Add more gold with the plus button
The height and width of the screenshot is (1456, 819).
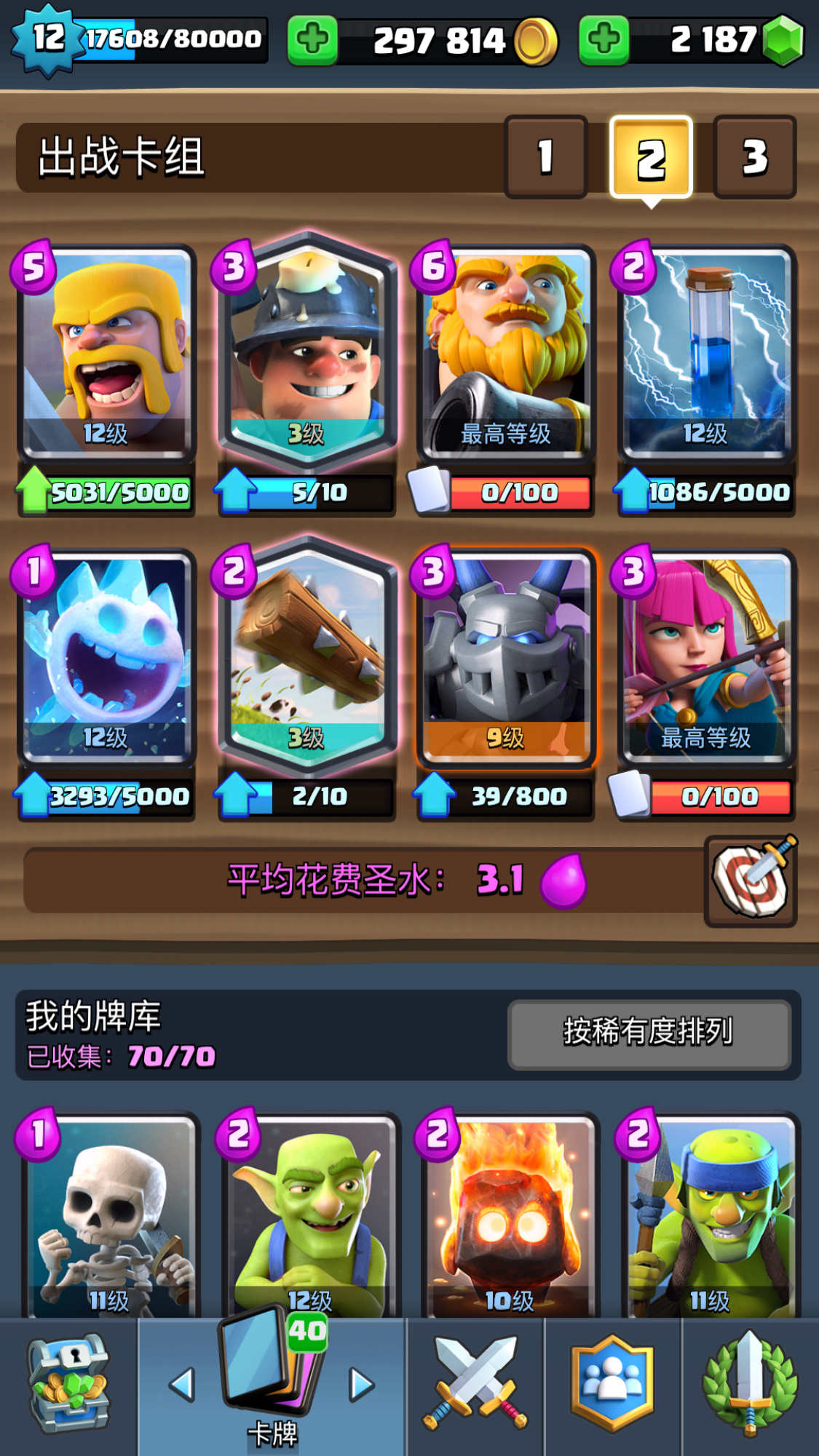click(312, 40)
